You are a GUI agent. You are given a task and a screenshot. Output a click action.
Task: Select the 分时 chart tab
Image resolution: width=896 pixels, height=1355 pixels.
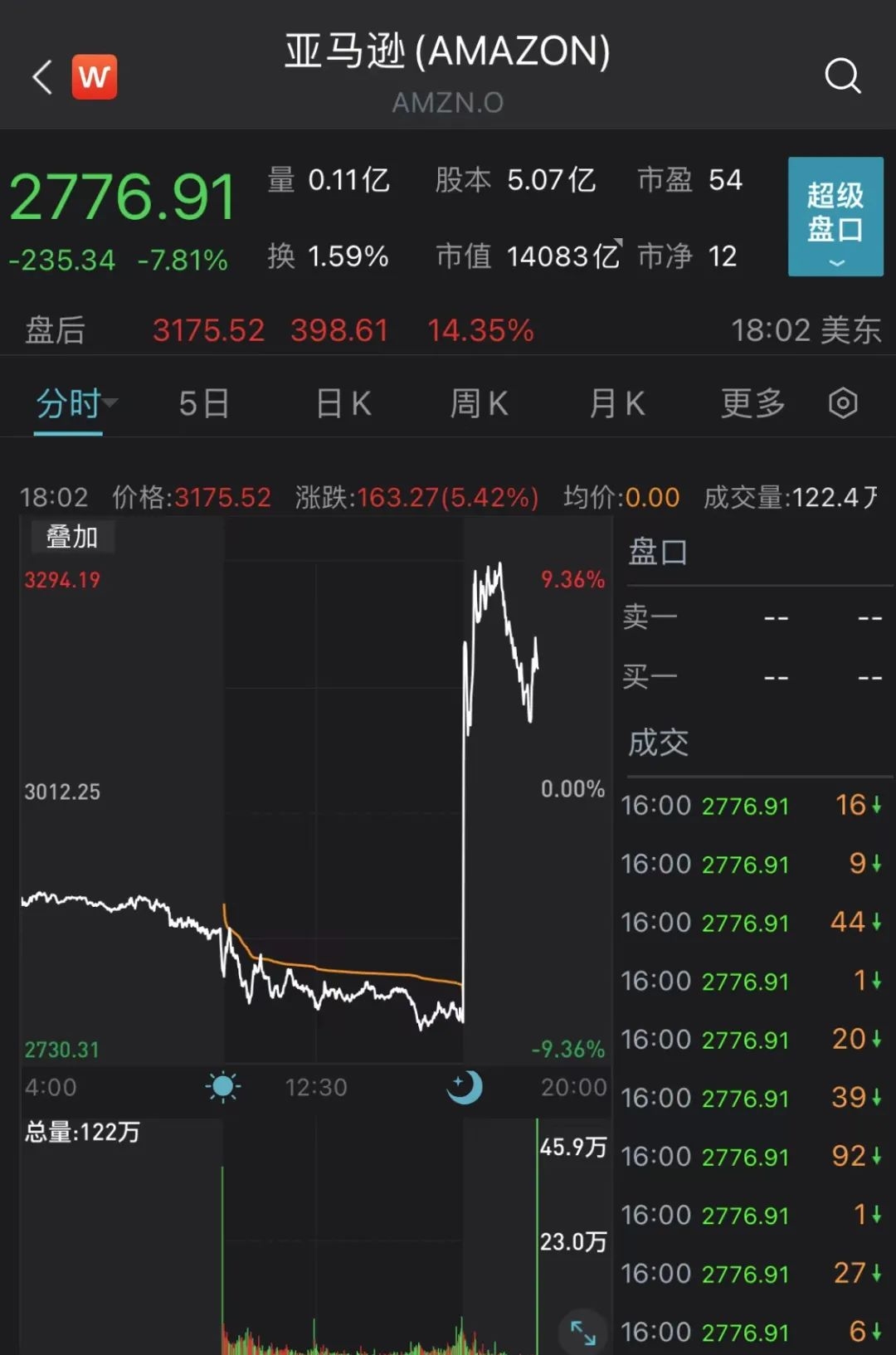tap(69, 404)
